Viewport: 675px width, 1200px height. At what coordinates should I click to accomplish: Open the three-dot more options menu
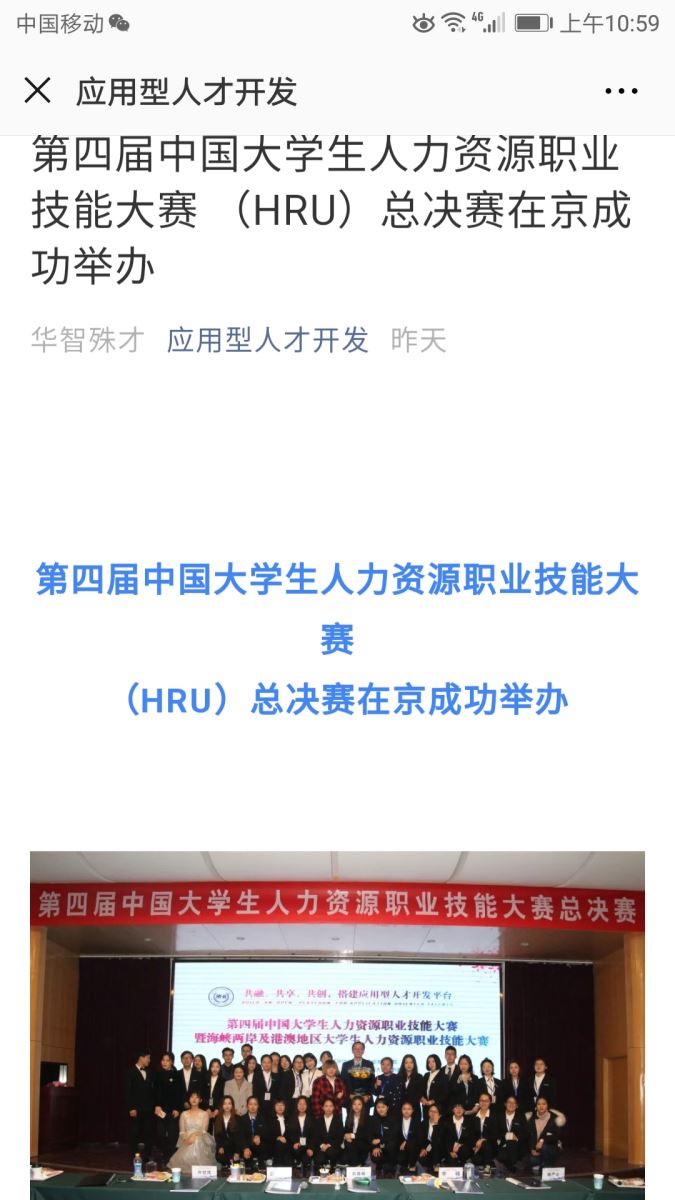[621, 92]
